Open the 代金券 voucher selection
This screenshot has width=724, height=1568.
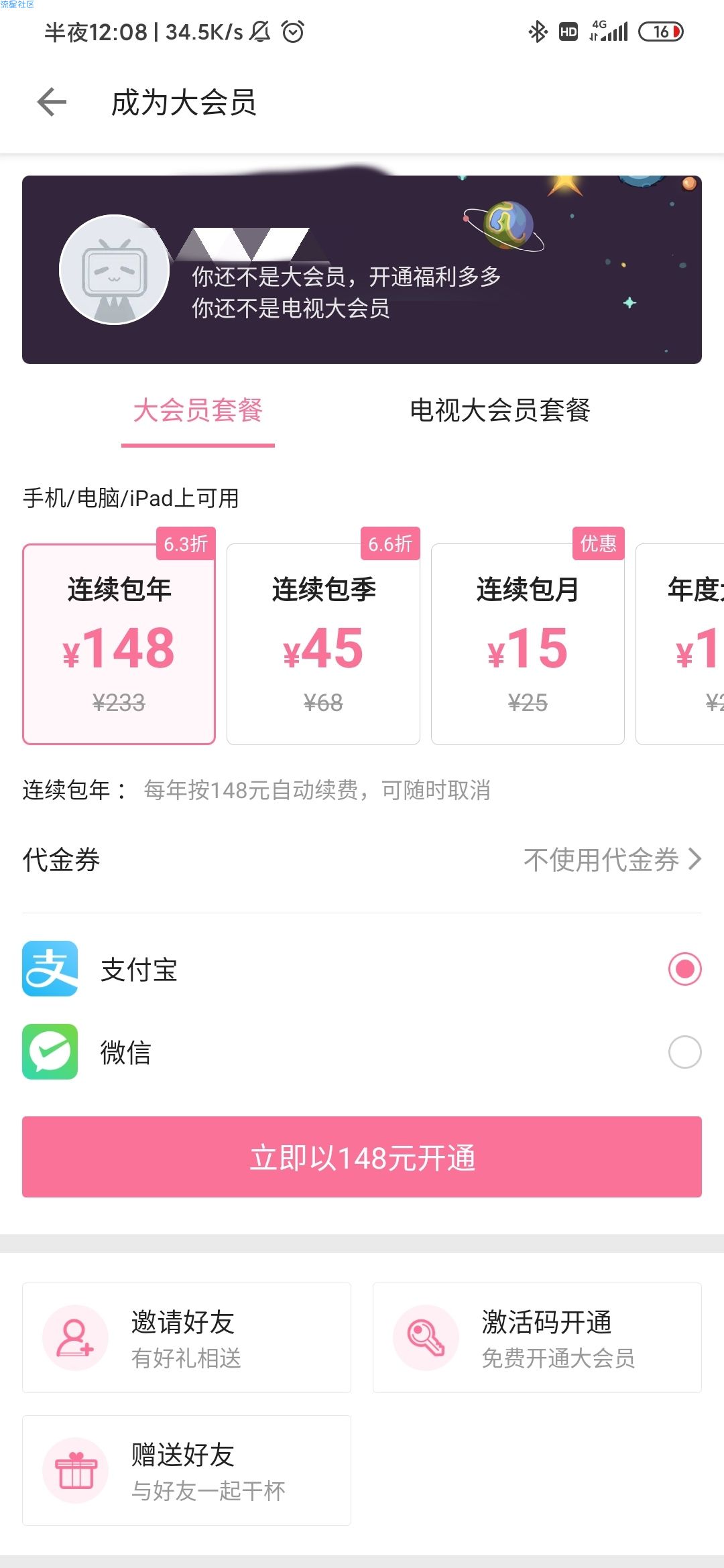click(x=611, y=860)
